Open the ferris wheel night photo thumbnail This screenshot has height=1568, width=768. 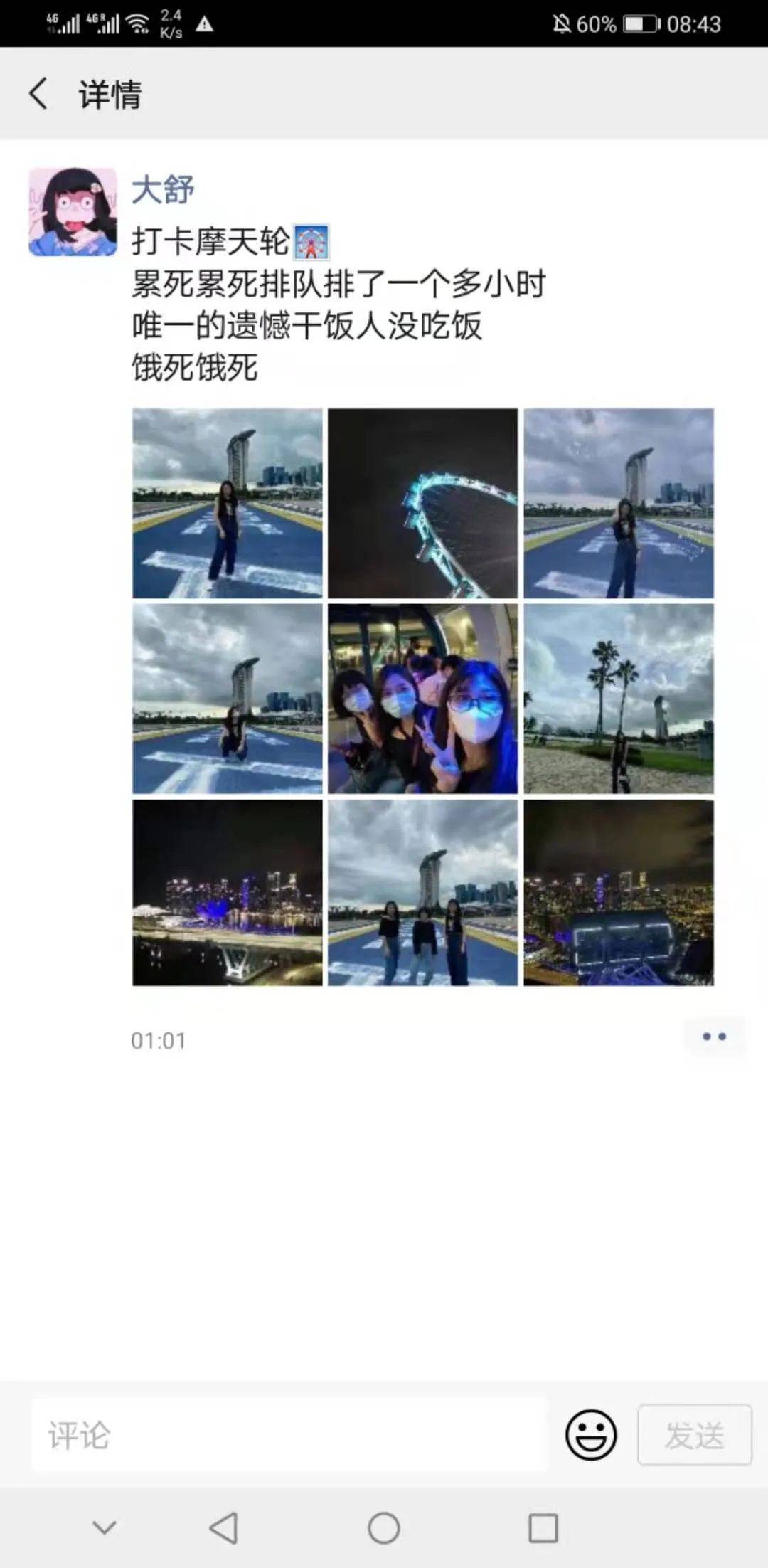tap(422, 503)
